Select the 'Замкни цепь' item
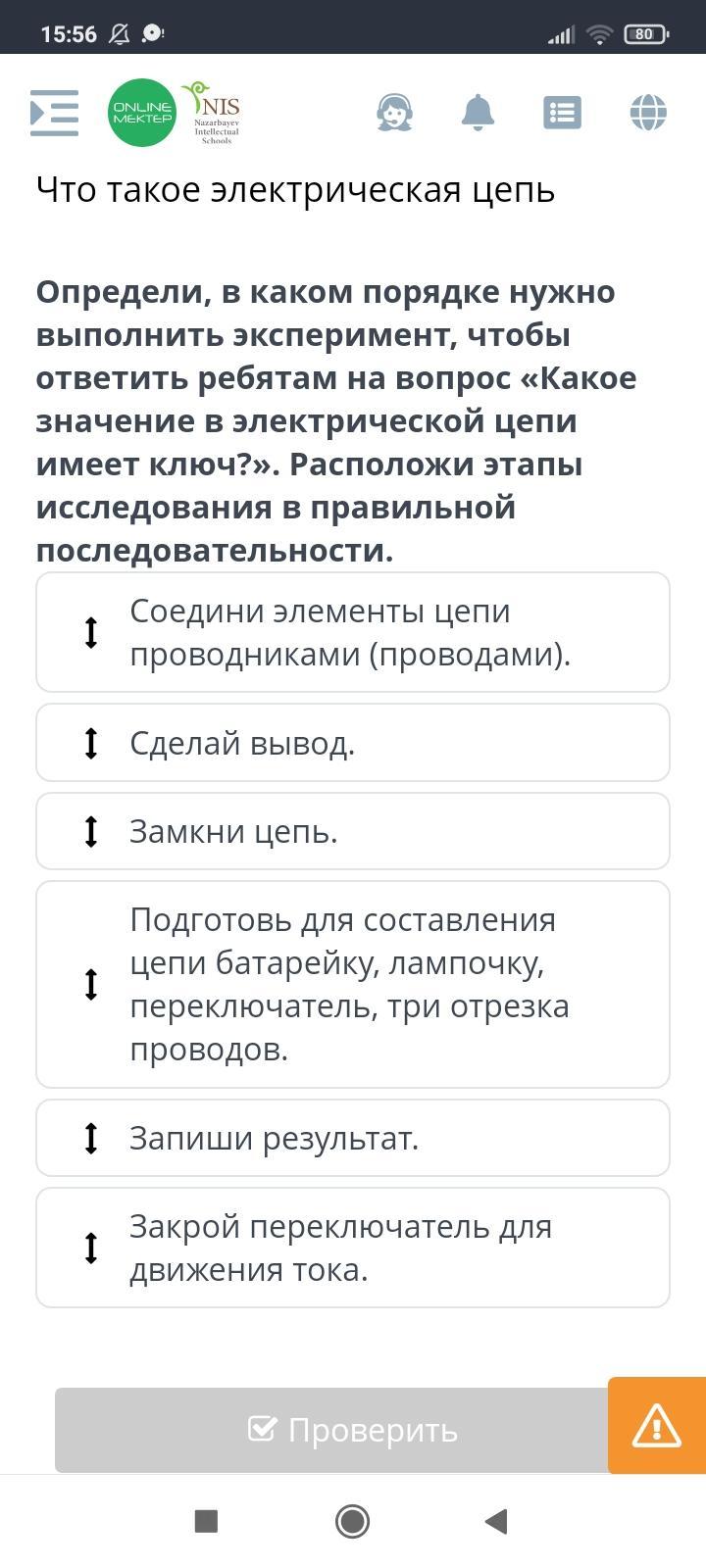This screenshot has height=1568, width=706. 353,831
